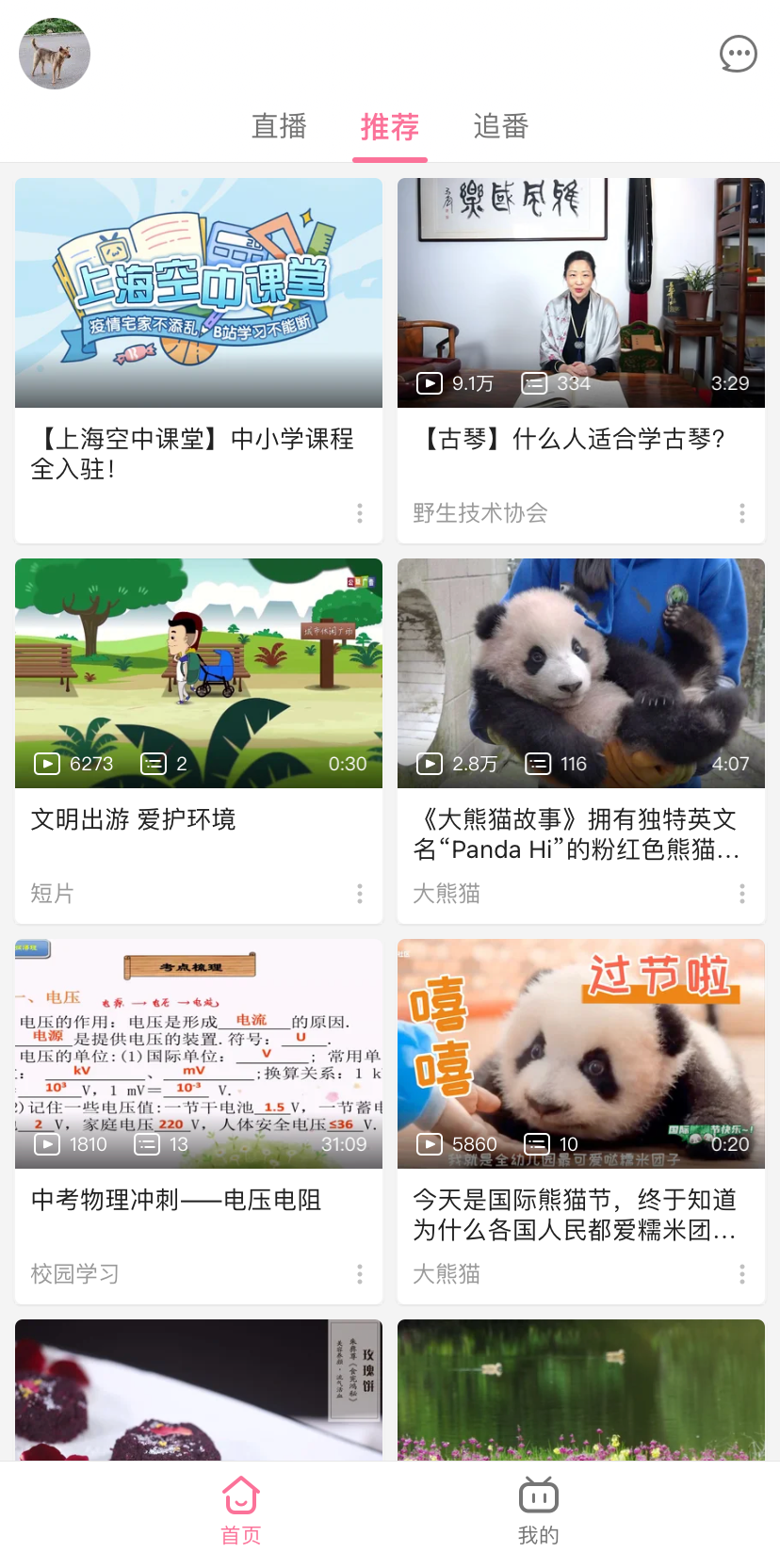This screenshot has width=780, height=1568.
Task: Select the 推荐 tab
Action: coord(389,126)
